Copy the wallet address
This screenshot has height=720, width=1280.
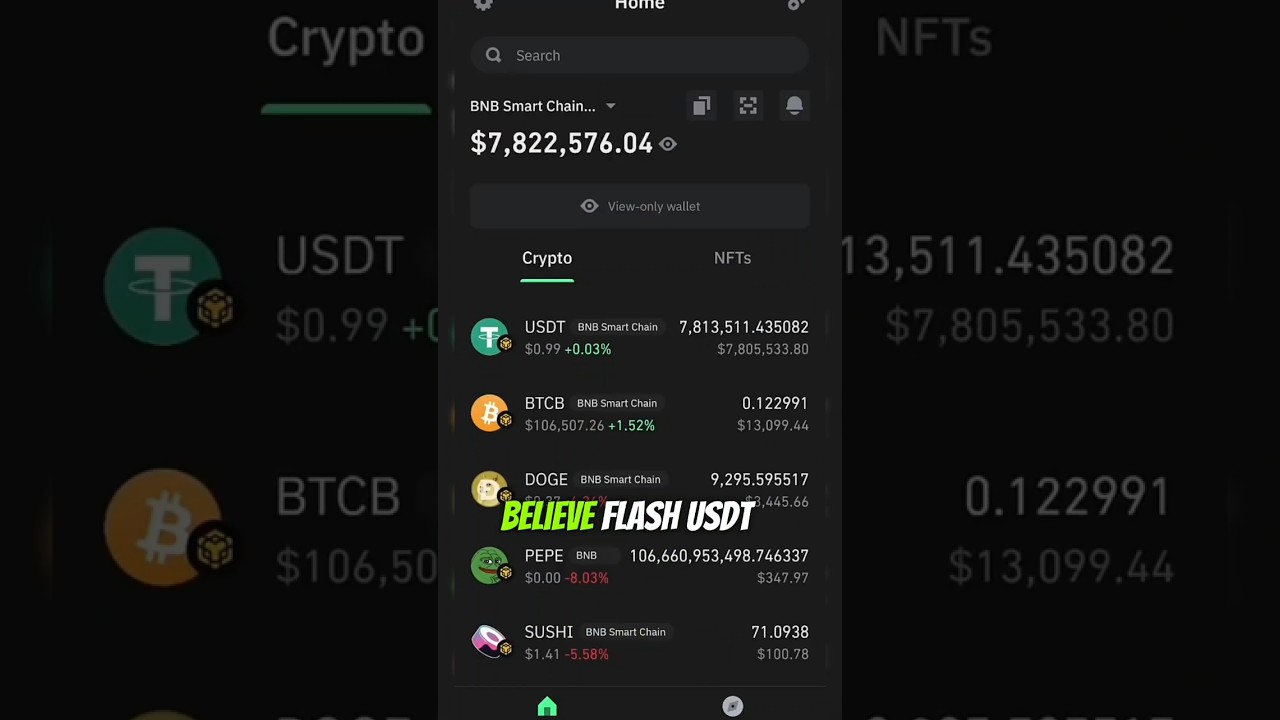pyautogui.click(x=701, y=106)
